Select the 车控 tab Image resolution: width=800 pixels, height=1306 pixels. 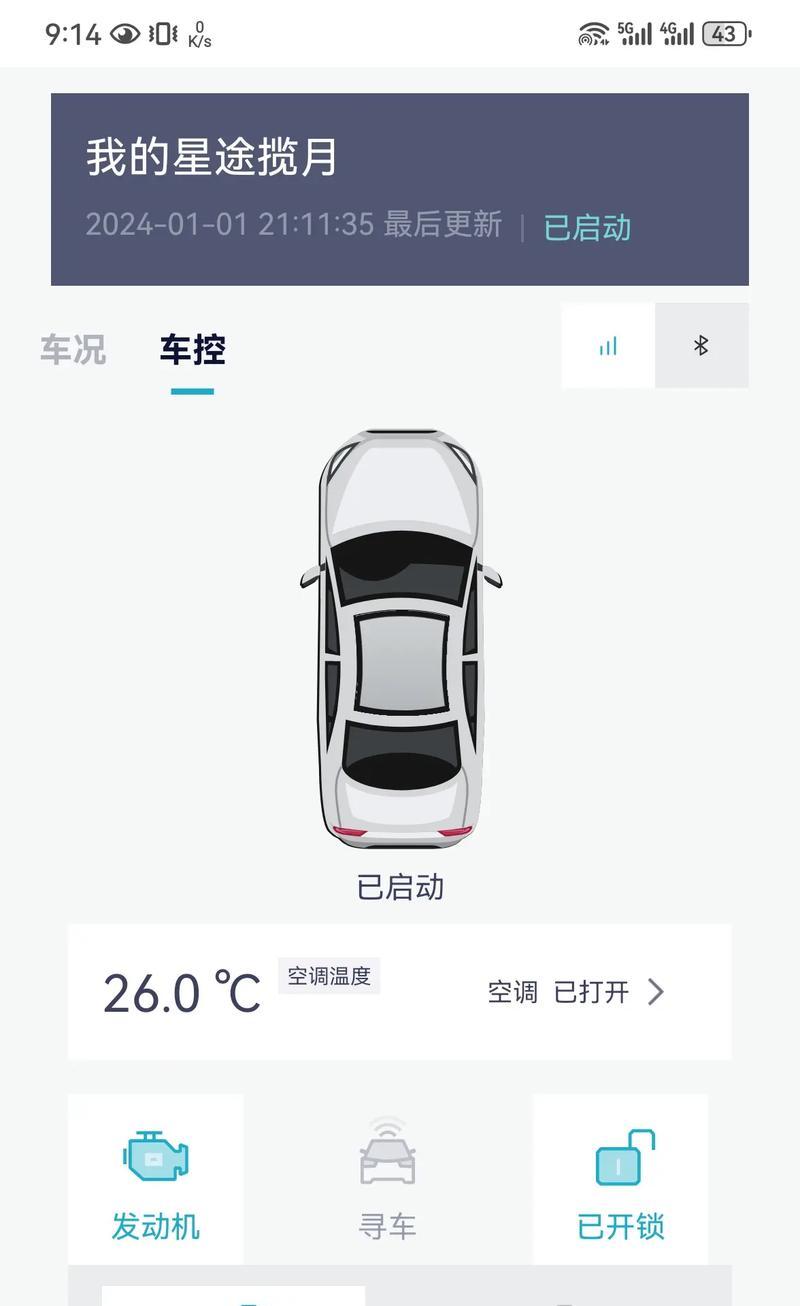pos(192,350)
